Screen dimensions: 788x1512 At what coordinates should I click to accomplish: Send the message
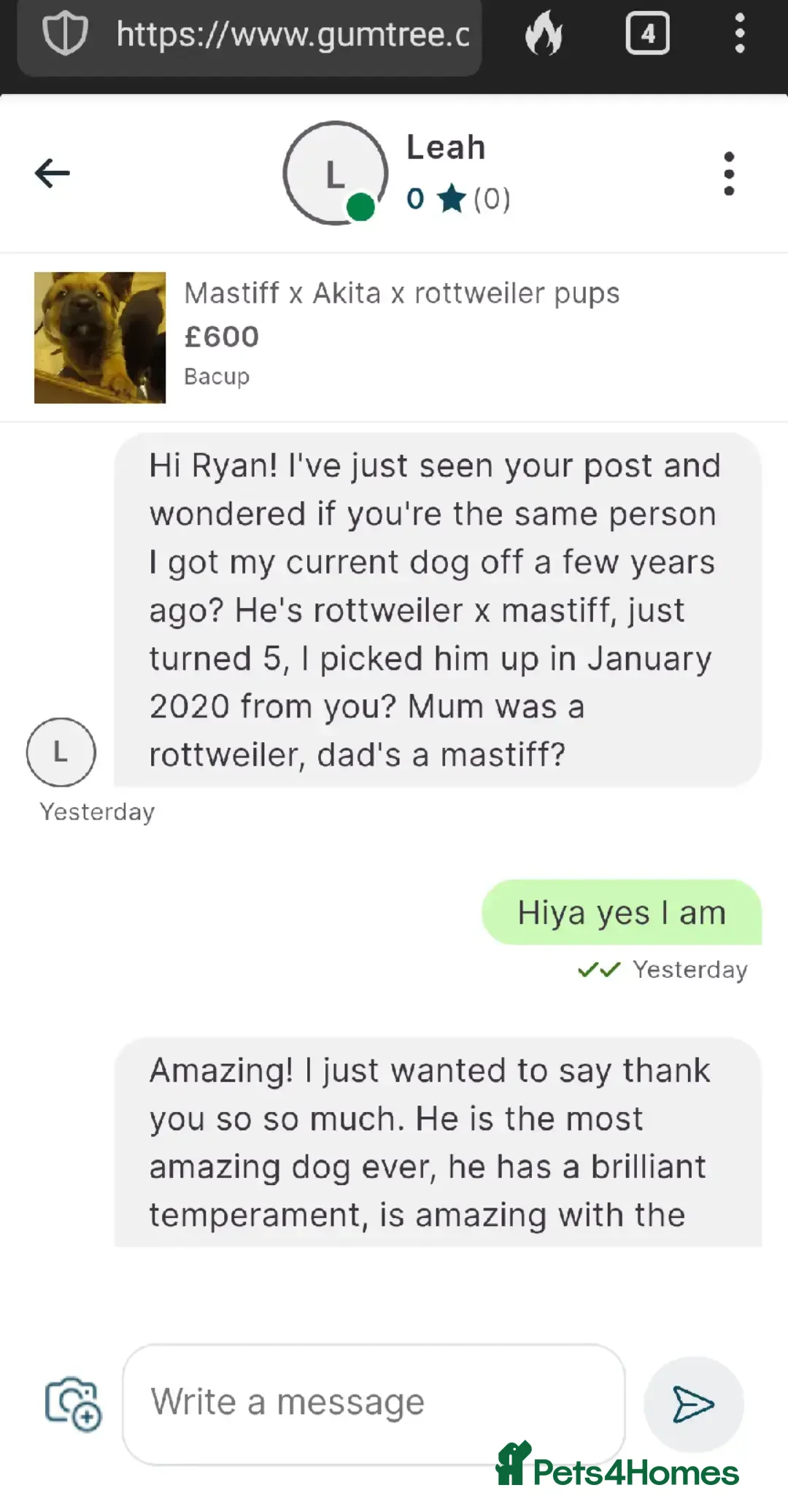click(693, 1404)
